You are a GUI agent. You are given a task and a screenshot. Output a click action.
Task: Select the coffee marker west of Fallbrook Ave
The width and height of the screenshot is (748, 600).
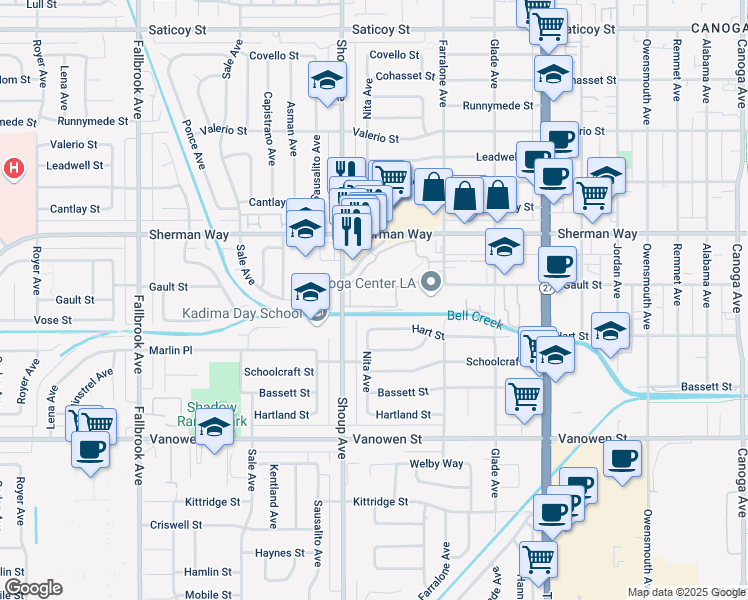tap(91, 453)
